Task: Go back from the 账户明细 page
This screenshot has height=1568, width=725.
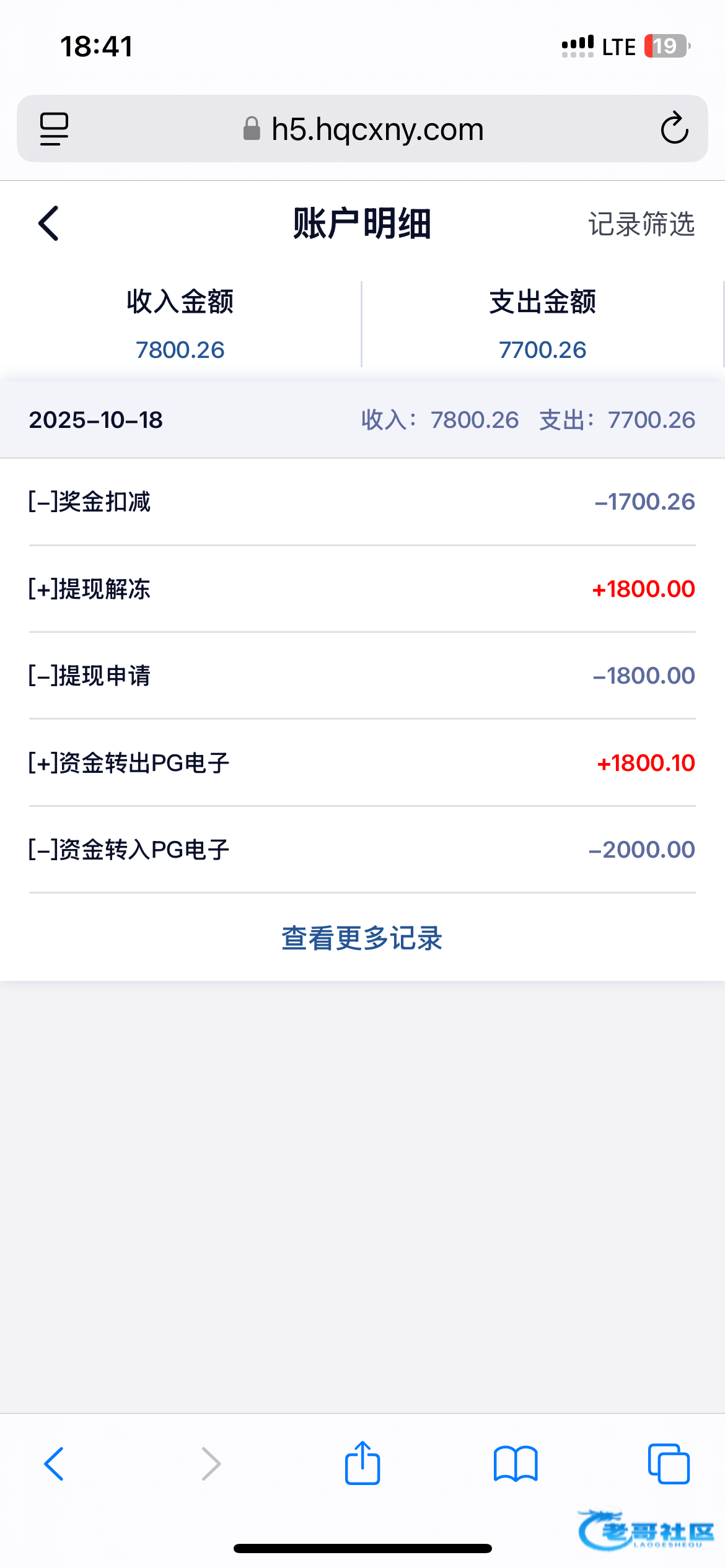Action: tap(48, 224)
